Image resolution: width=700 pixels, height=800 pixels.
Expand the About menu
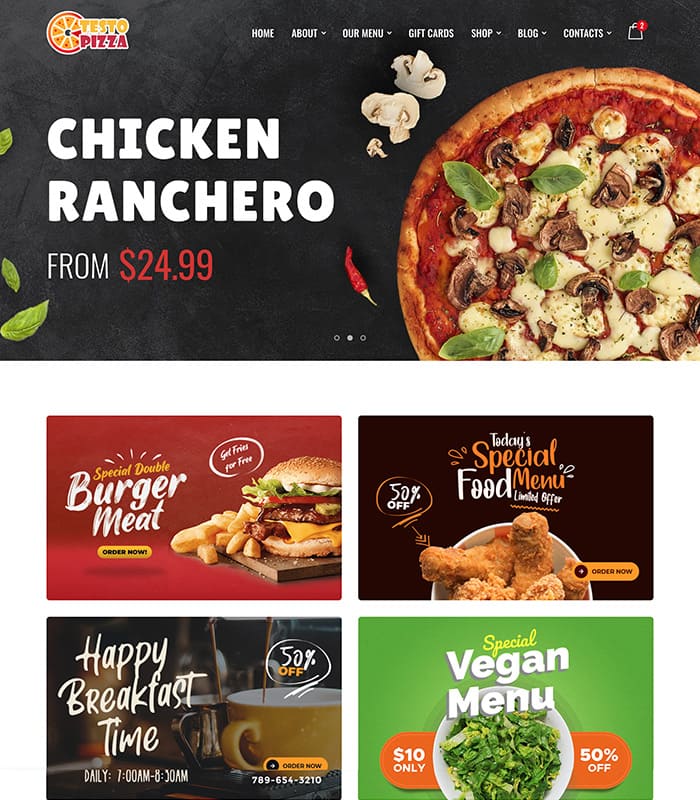(x=308, y=33)
